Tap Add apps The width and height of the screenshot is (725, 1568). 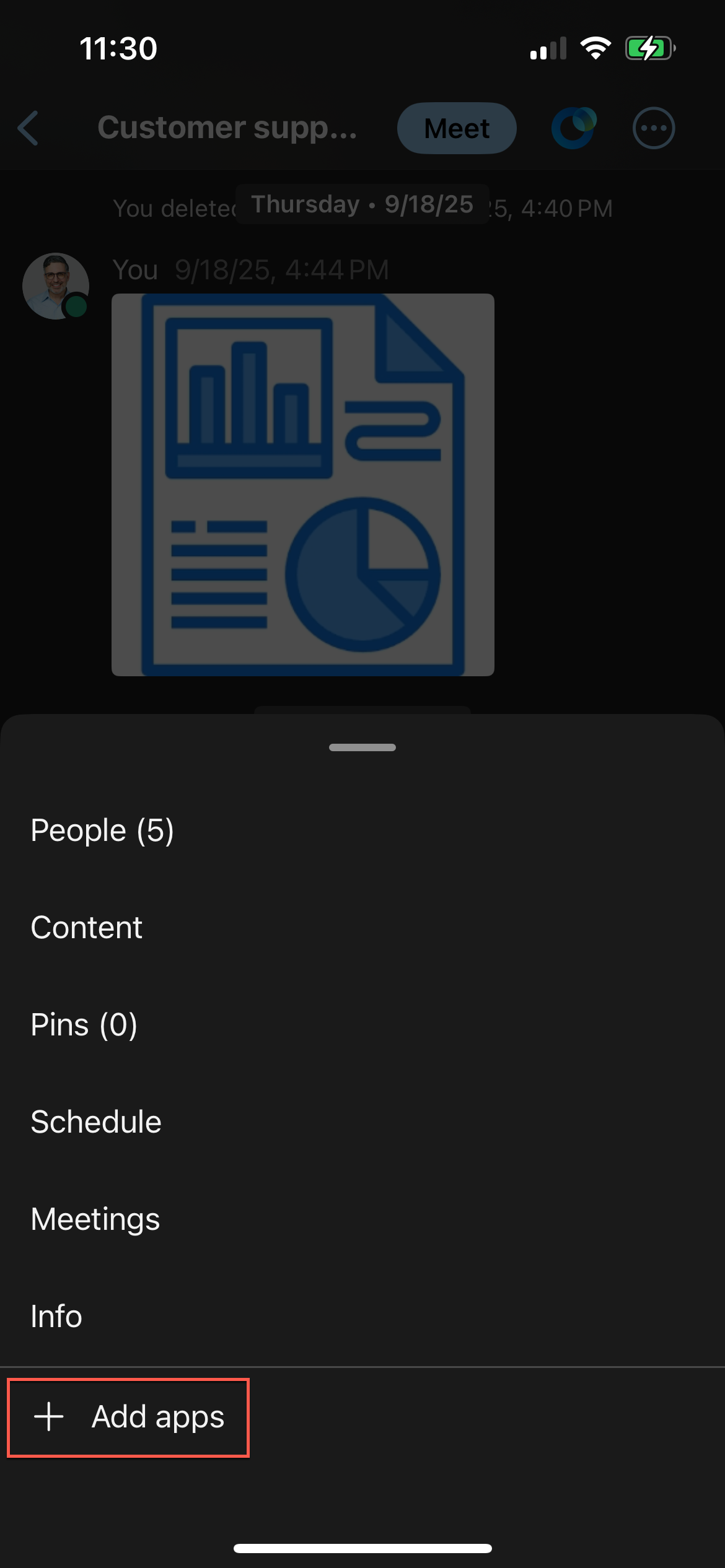point(129,1418)
